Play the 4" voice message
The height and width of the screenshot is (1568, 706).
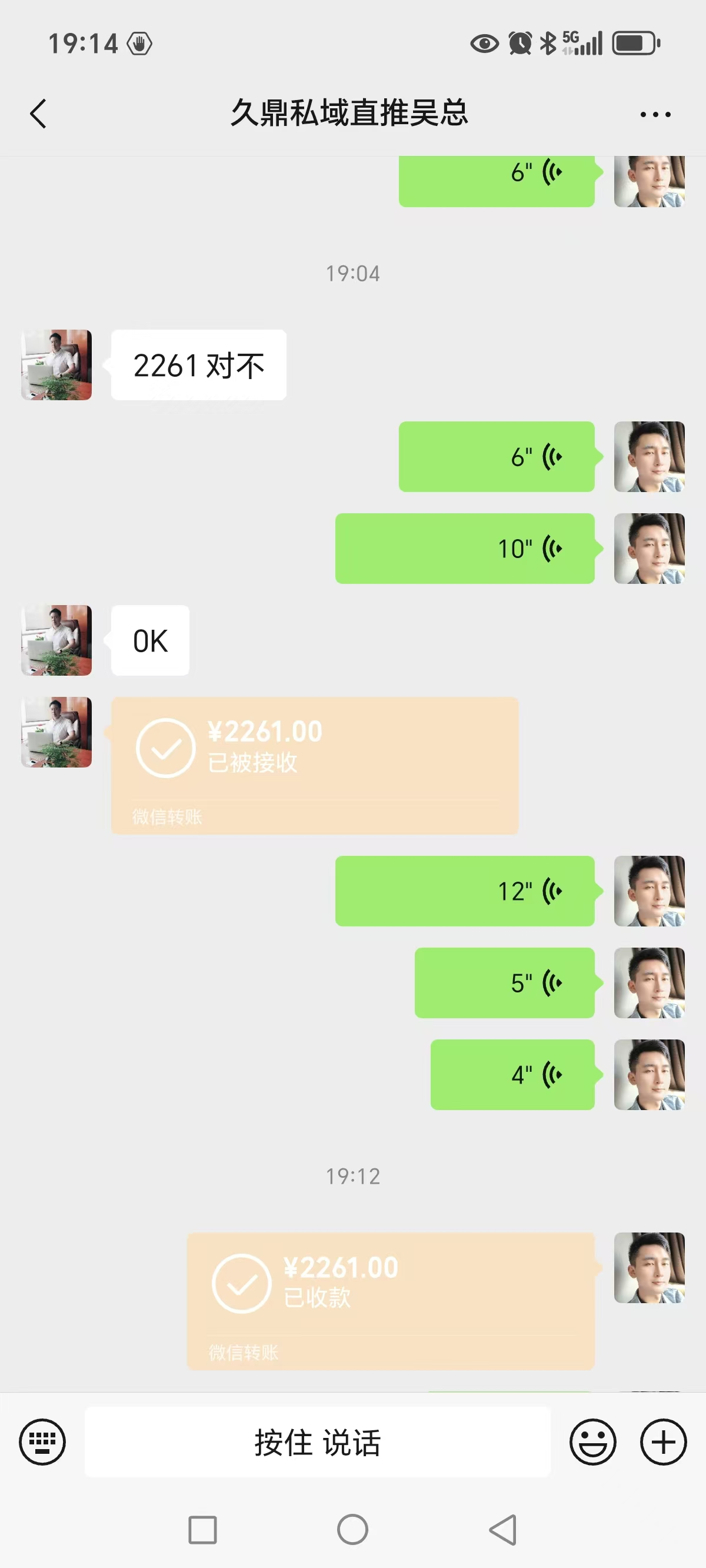click(x=513, y=1075)
